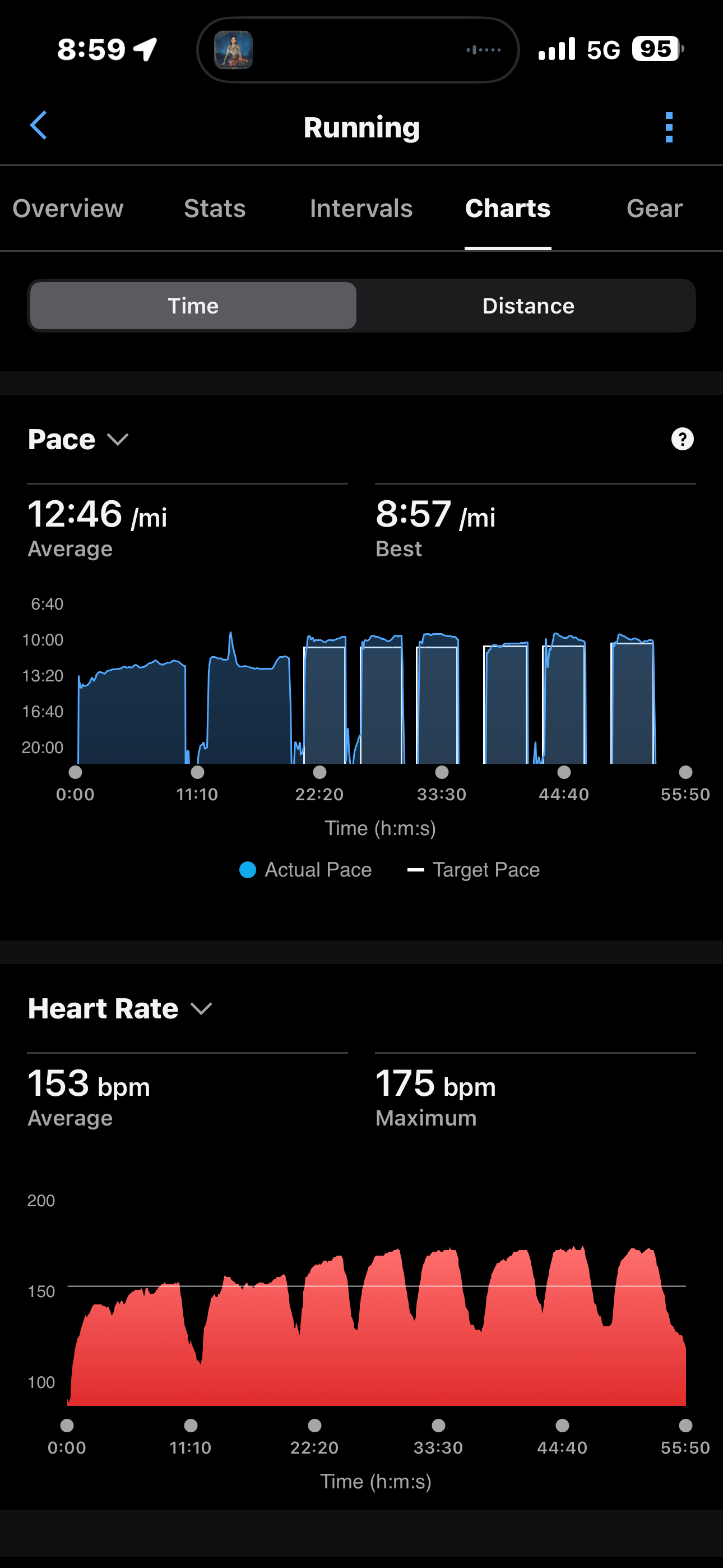Open the three-dot overflow menu

point(669,127)
